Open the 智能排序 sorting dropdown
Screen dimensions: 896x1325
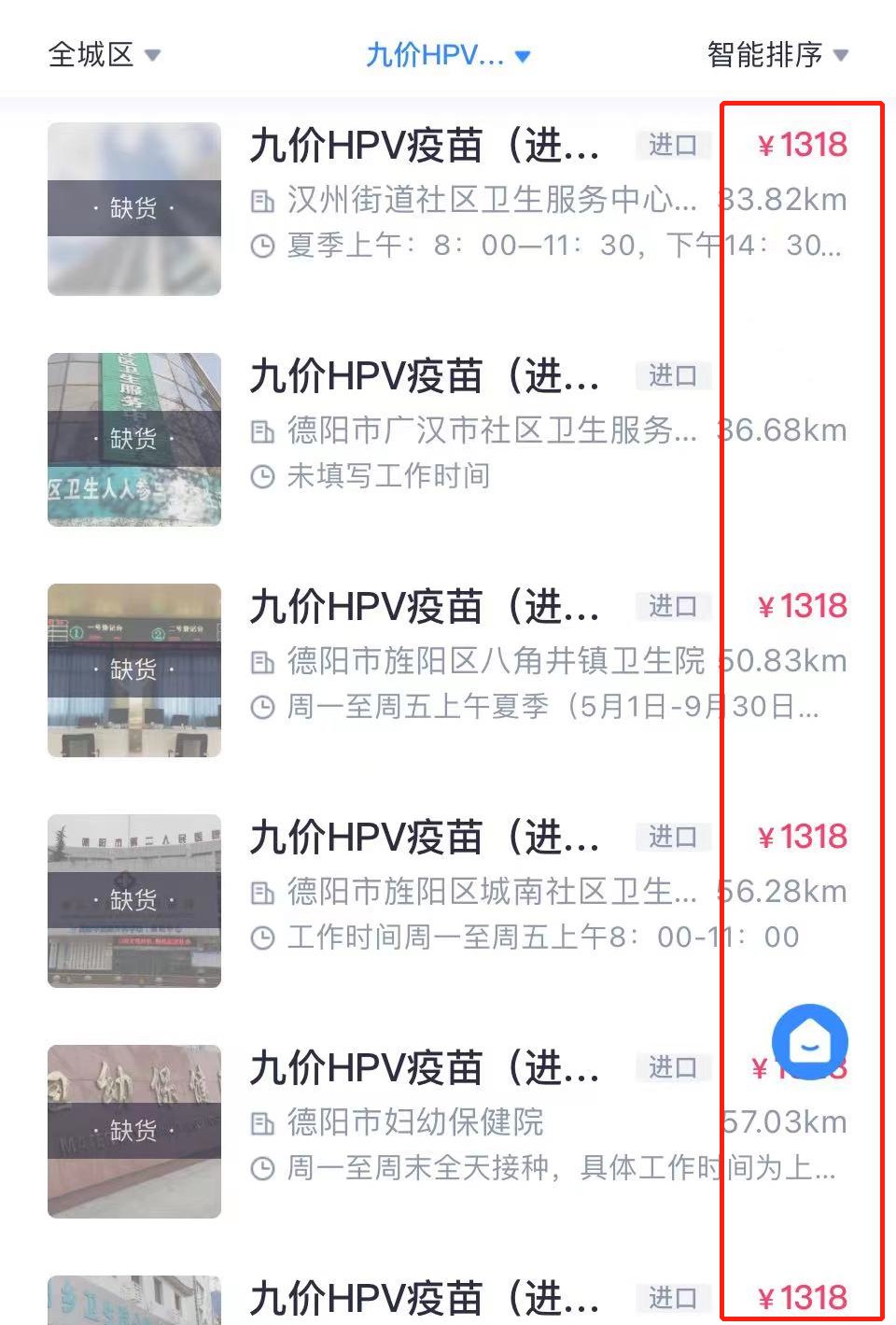[777, 55]
